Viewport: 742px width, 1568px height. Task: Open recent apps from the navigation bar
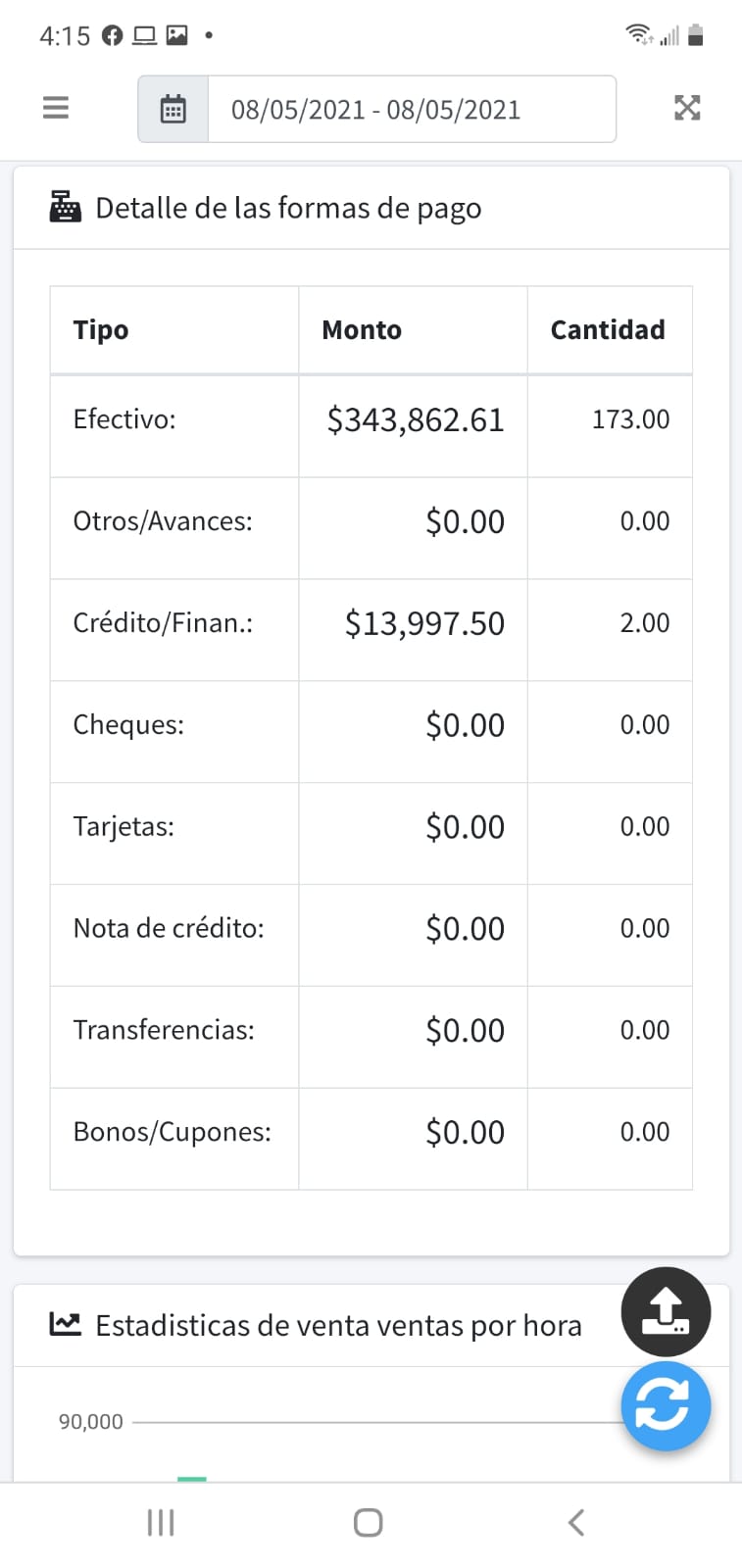click(161, 1522)
